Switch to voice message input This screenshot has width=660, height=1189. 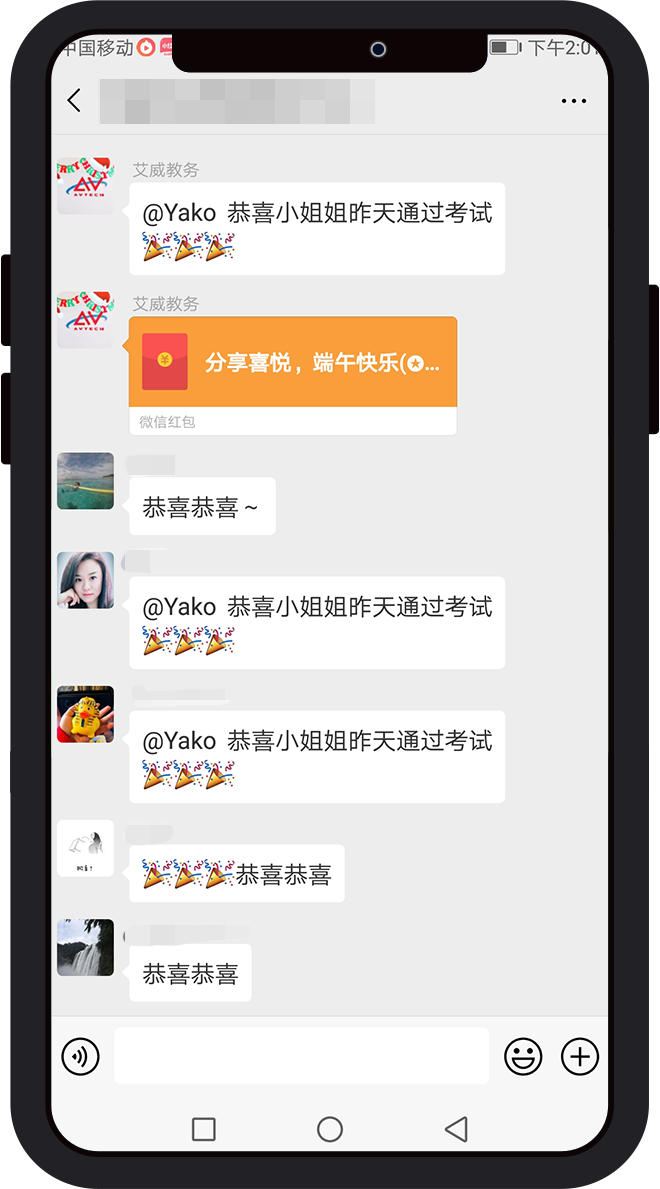point(81,1056)
